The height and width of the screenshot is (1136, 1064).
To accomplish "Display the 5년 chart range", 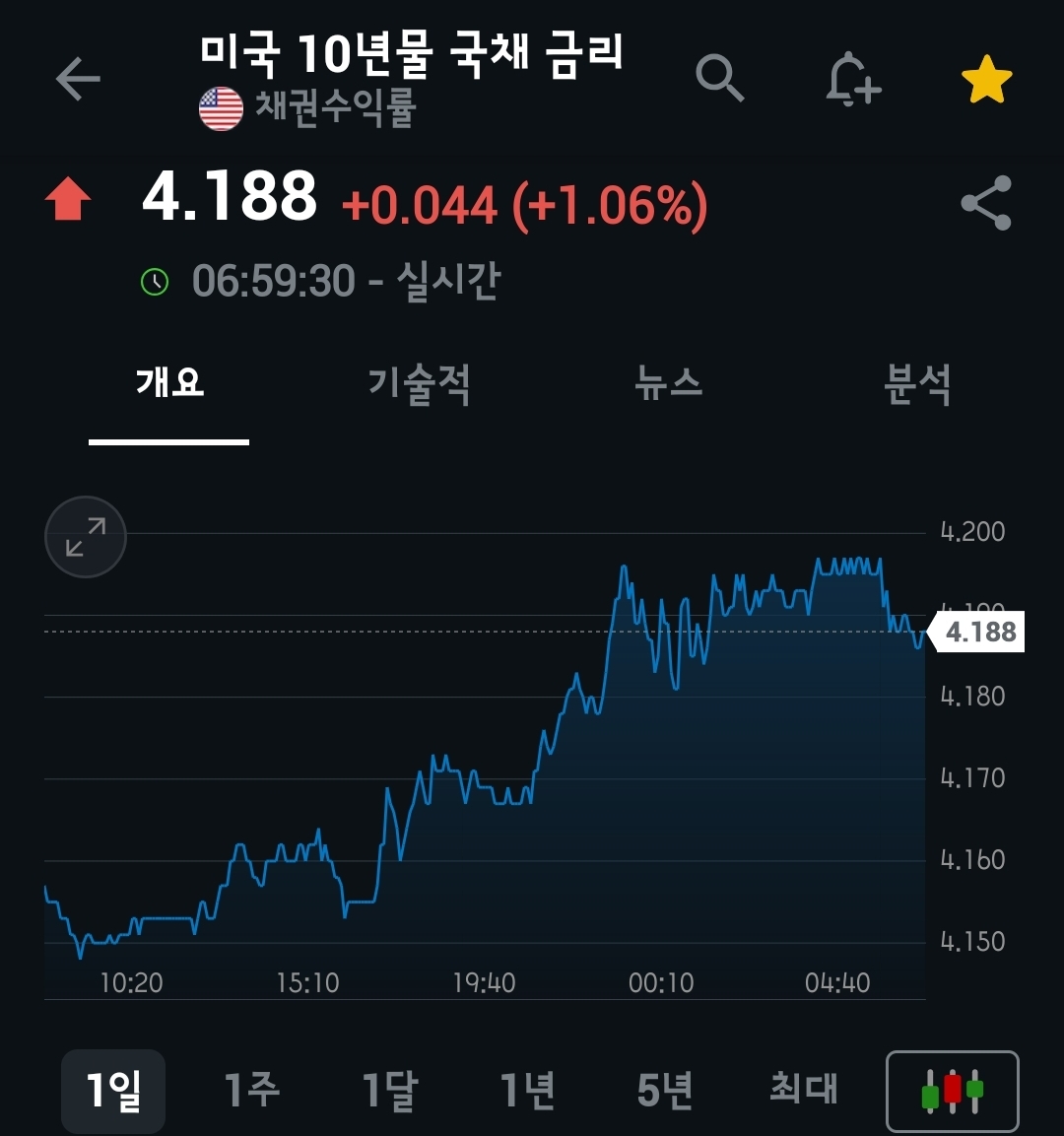I will click(x=665, y=1091).
